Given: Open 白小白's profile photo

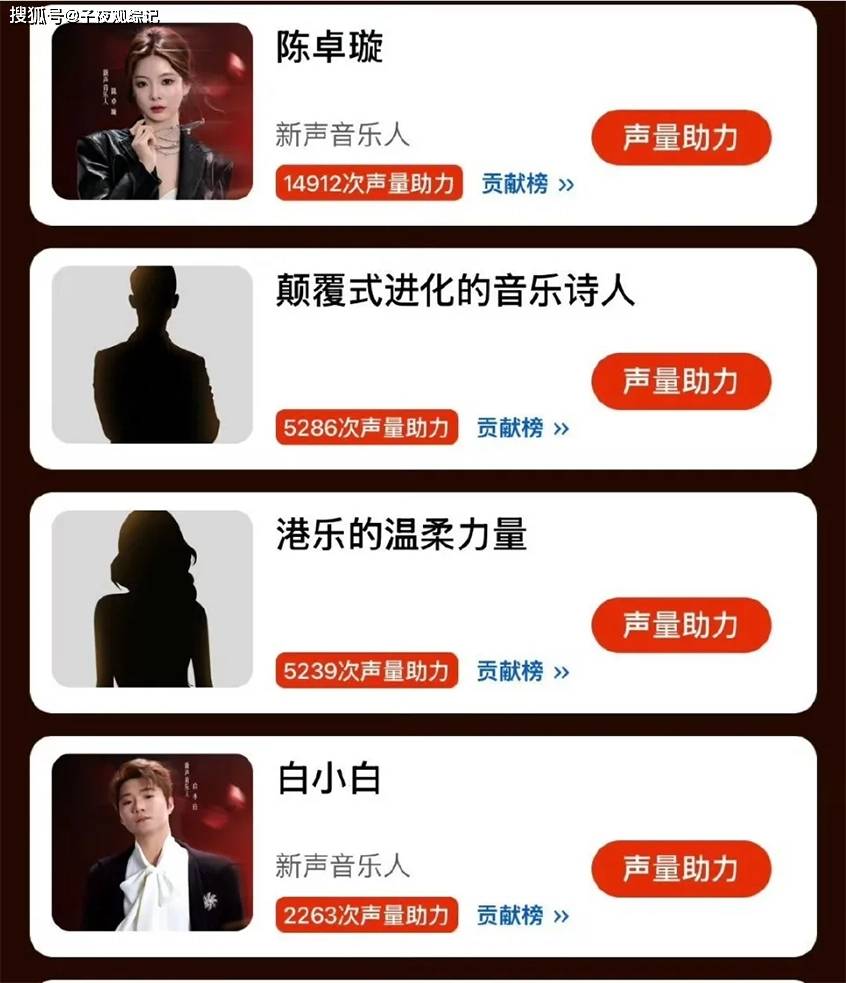Looking at the screenshot, I should [x=152, y=842].
